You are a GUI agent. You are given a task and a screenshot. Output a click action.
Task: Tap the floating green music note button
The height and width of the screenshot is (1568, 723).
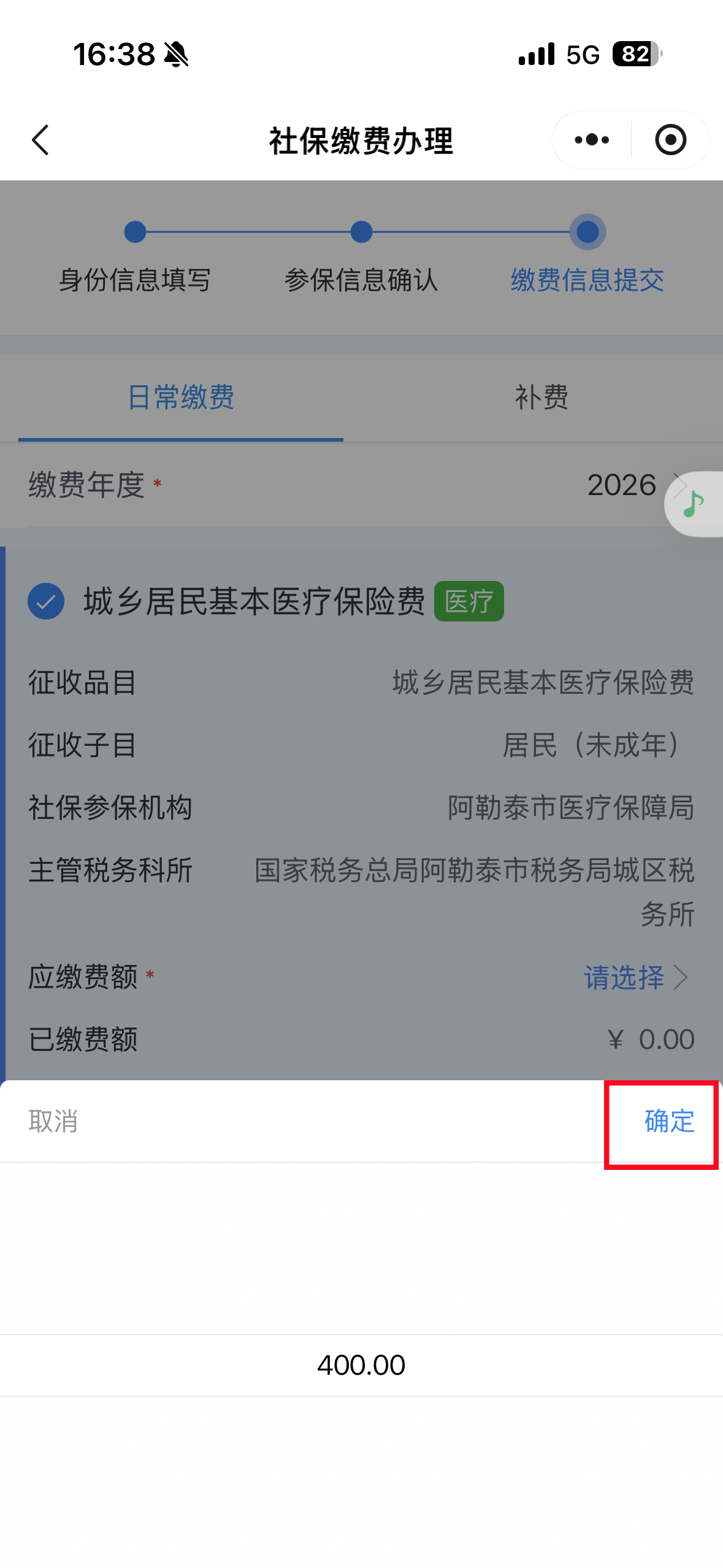coord(694,504)
